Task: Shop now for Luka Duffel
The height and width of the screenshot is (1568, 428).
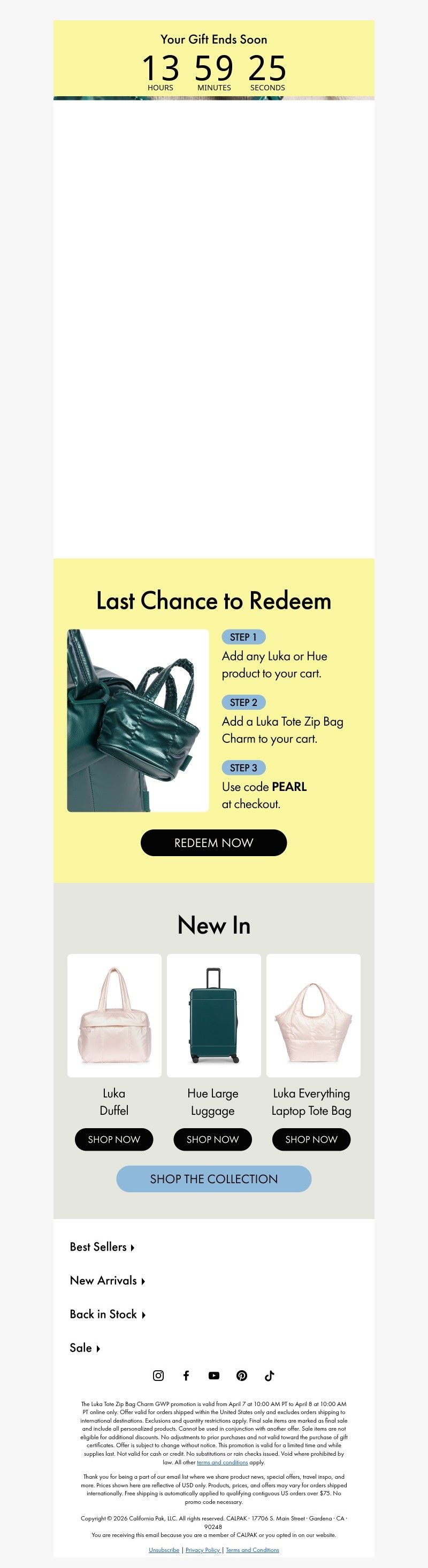Action: point(114,1139)
